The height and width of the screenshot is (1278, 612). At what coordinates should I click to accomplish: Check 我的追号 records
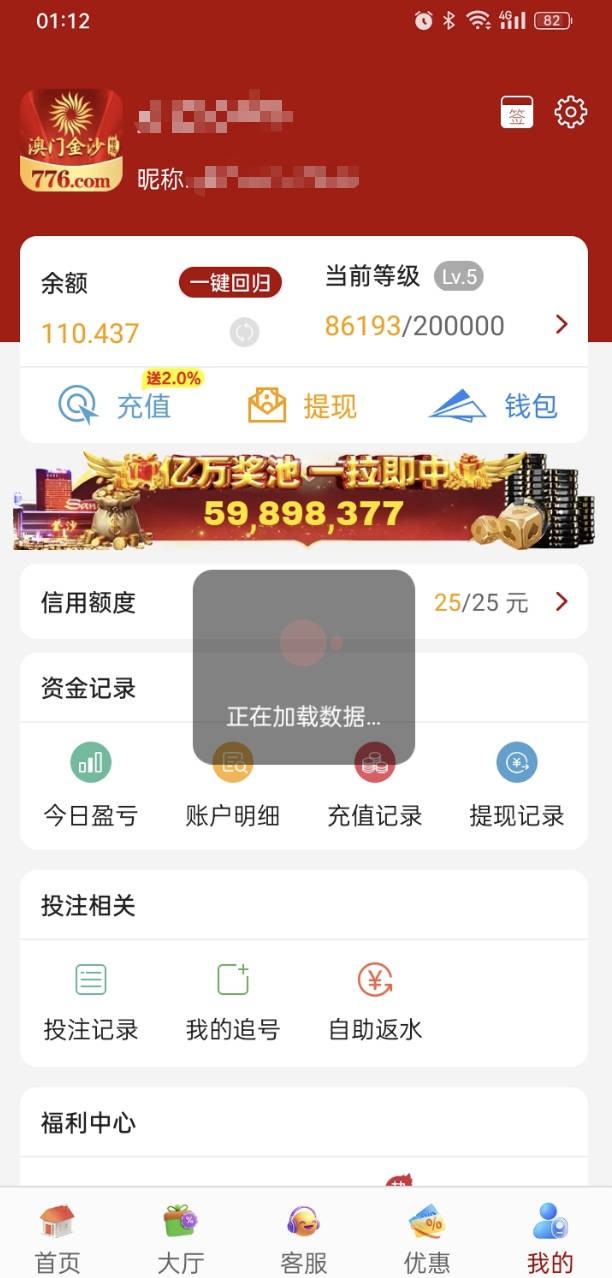pyautogui.click(x=233, y=1004)
